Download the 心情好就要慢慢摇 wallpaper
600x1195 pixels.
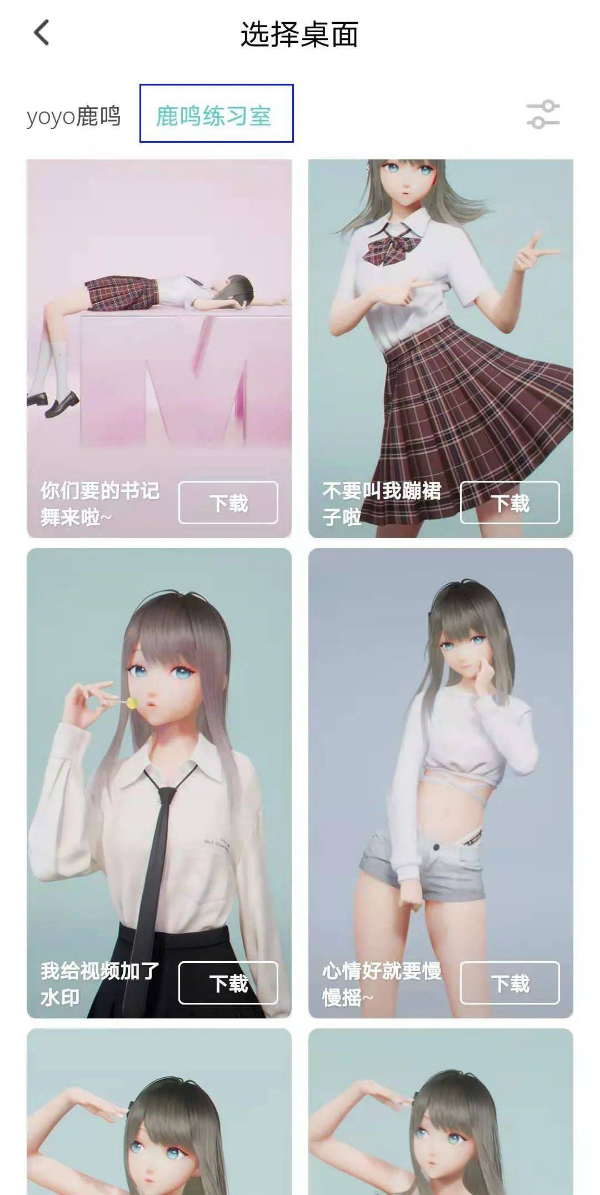coord(509,983)
